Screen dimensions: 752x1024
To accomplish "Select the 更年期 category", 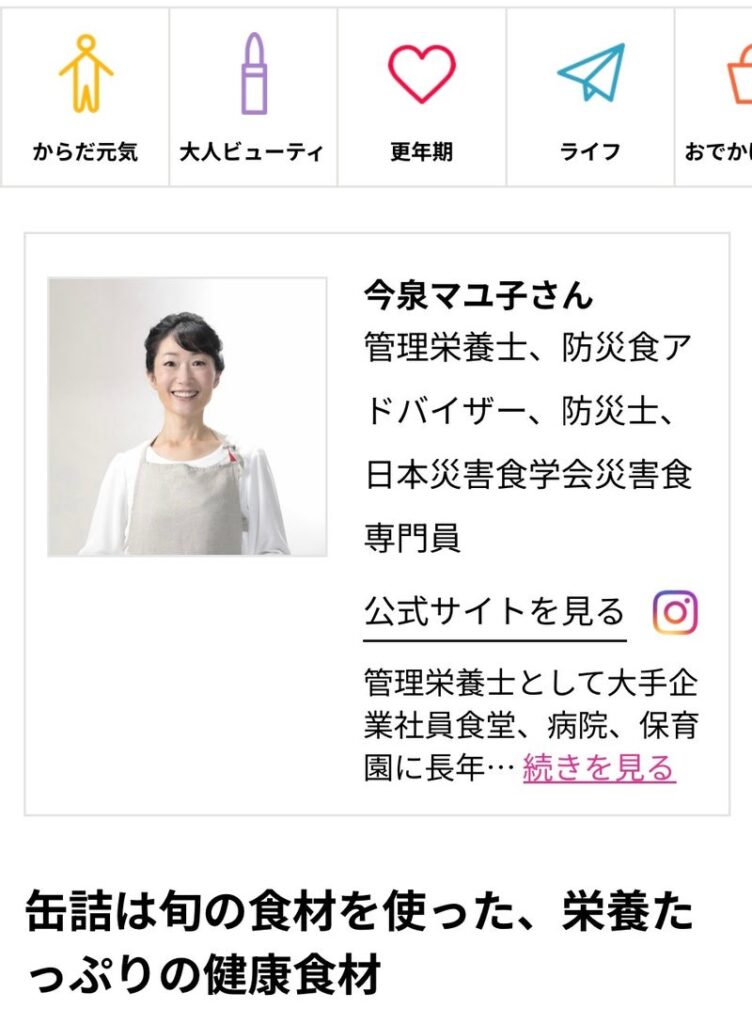I will [421, 98].
